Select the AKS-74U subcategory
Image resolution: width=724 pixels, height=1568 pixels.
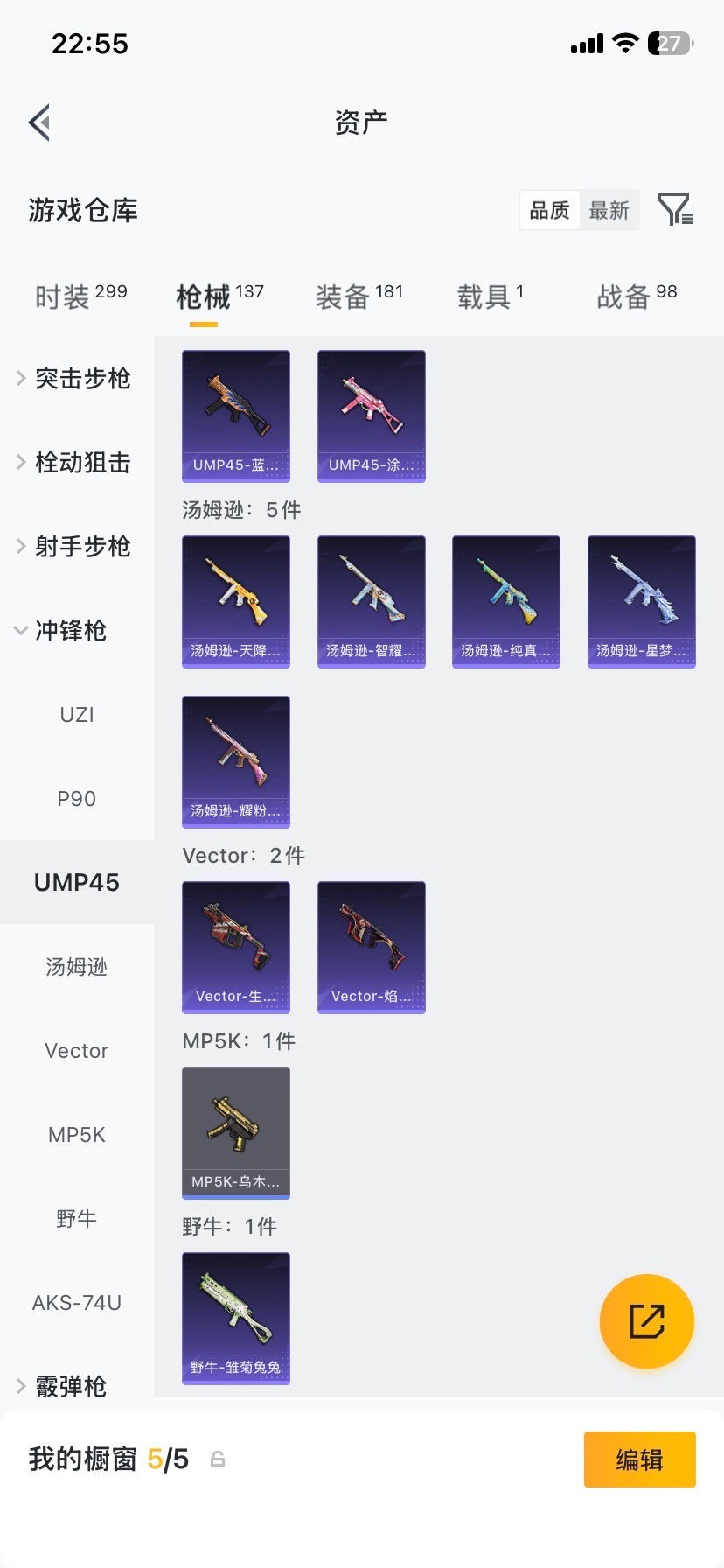[x=76, y=1302]
